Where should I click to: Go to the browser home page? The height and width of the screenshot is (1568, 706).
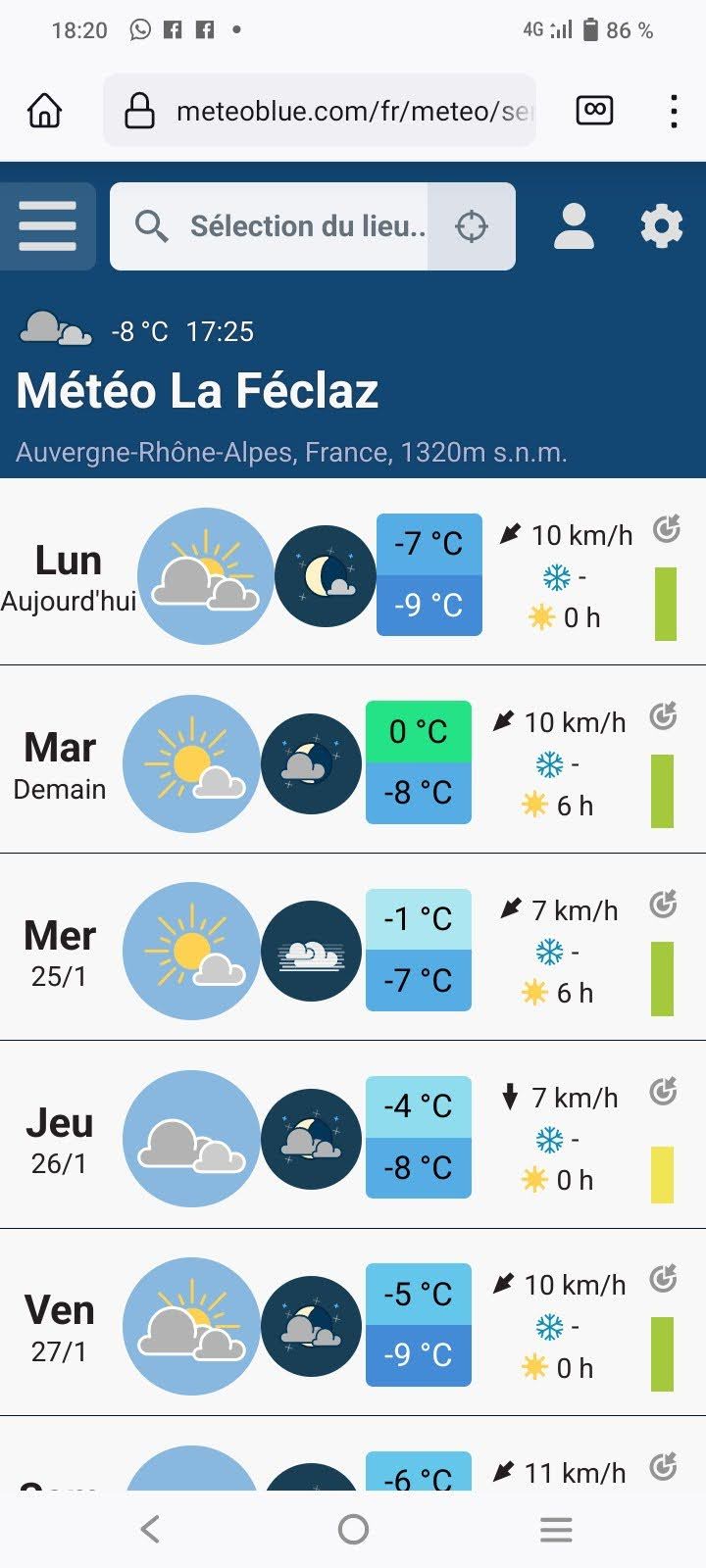pos(44,111)
